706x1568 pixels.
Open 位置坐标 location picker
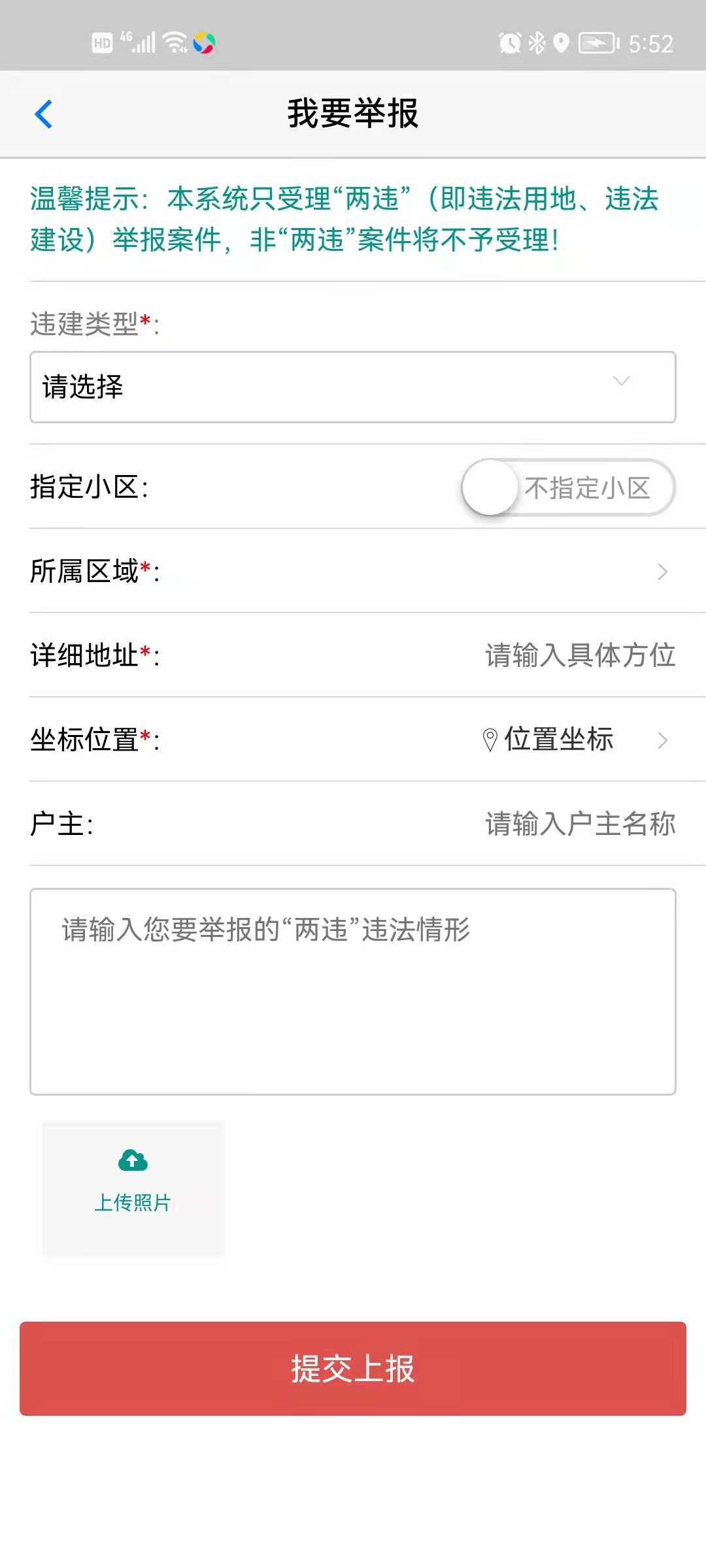pyautogui.click(x=575, y=740)
